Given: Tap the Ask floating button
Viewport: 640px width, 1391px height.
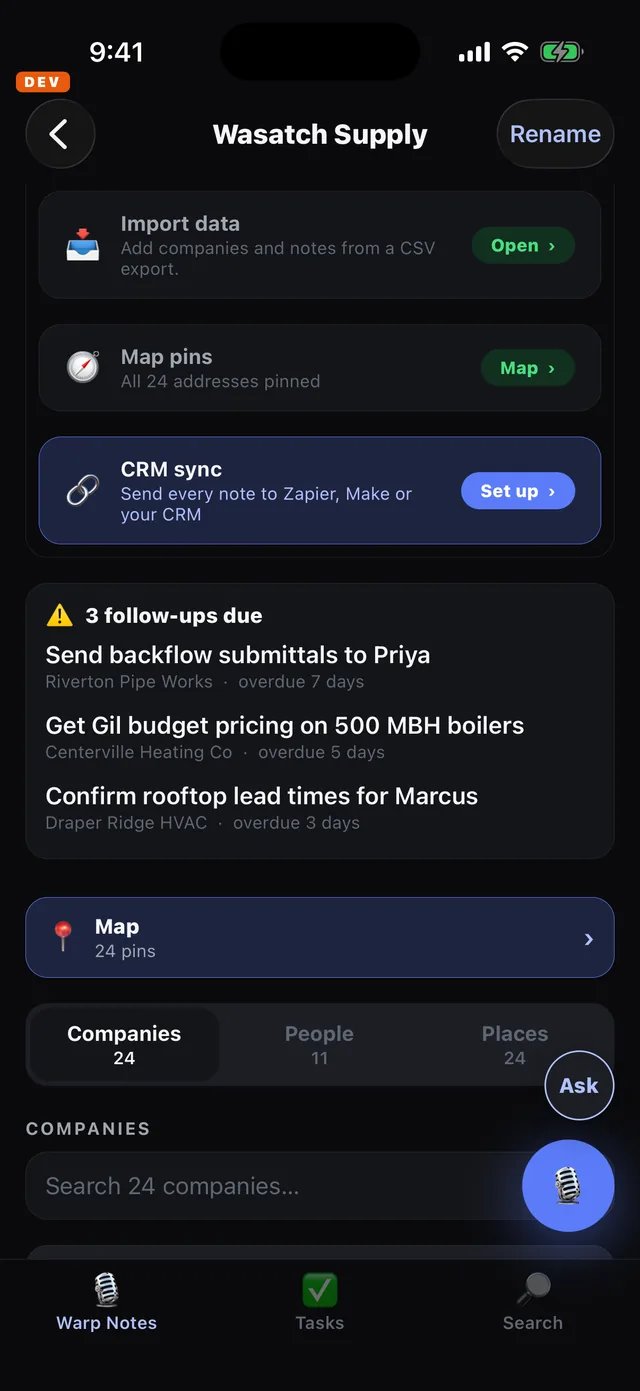Looking at the screenshot, I should click(x=579, y=1086).
